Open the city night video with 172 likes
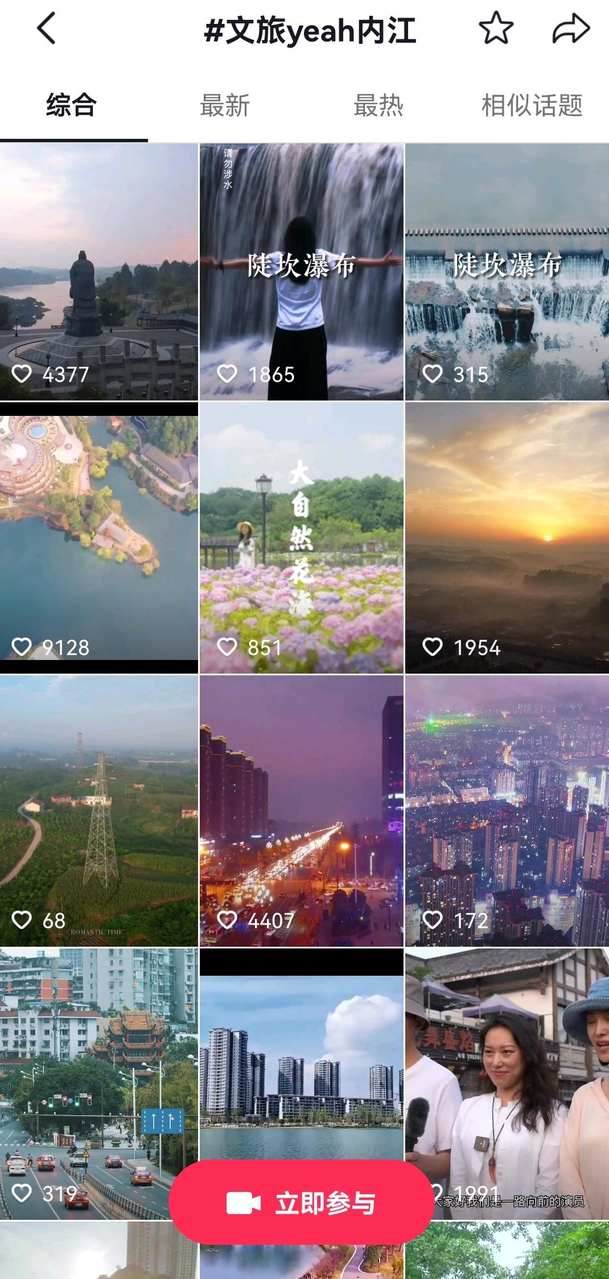Image resolution: width=609 pixels, height=1279 pixels. point(506,810)
